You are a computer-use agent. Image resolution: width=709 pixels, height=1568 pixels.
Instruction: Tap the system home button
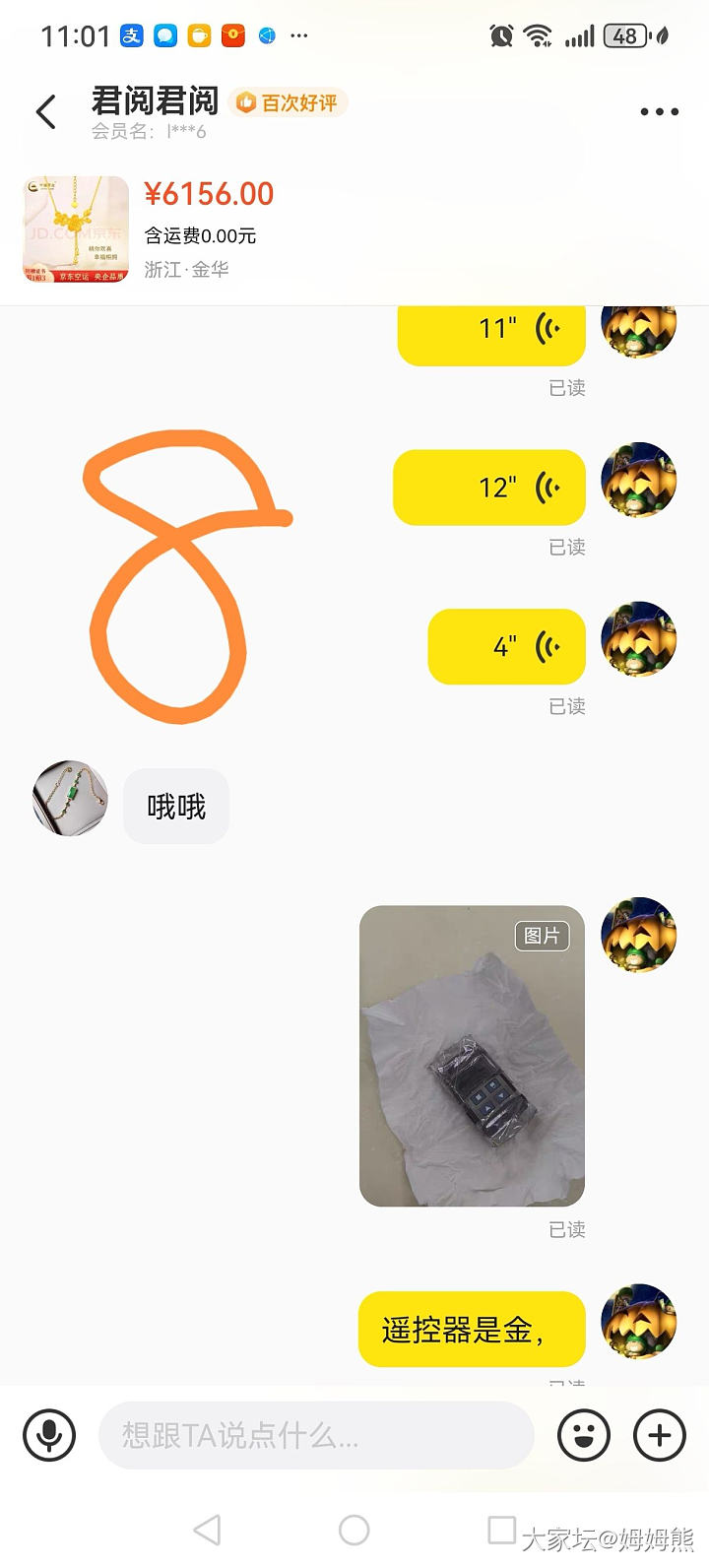354,1530
